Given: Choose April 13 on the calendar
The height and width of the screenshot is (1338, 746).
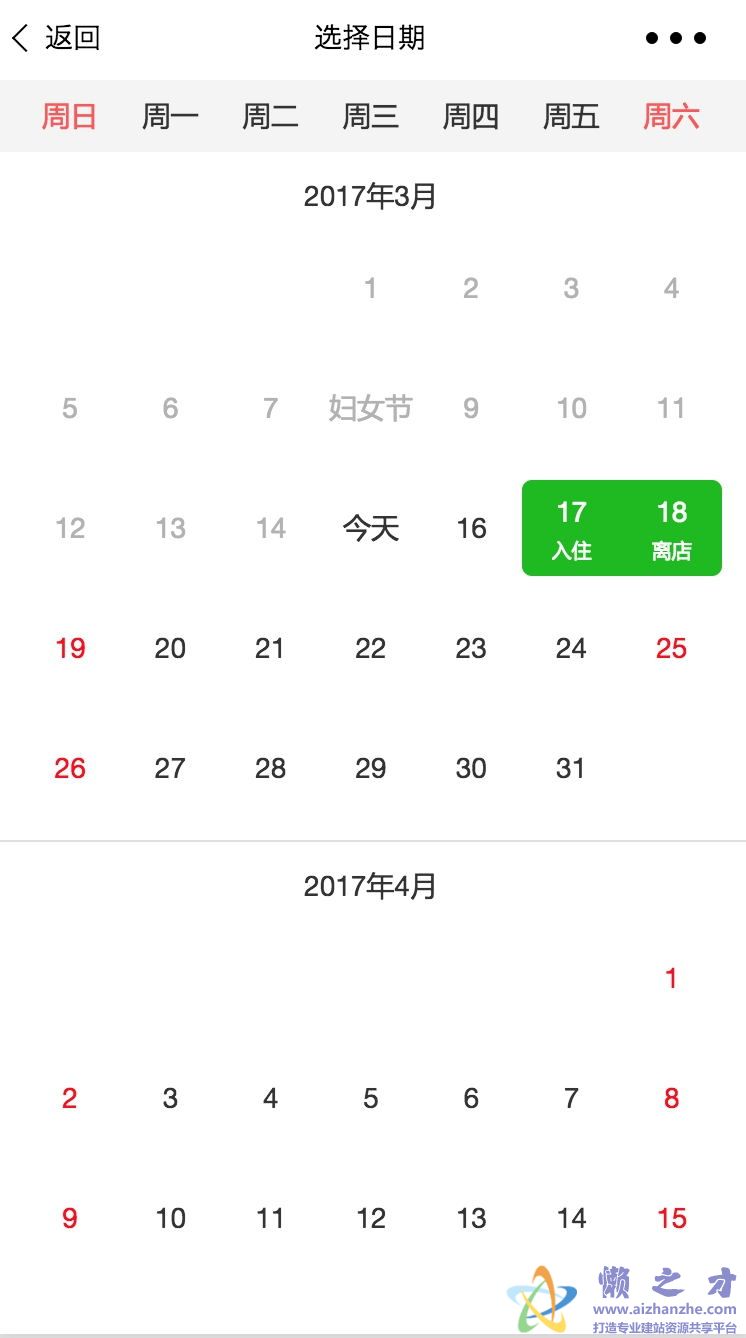Looking at the screenshot, I should (x=471, y=1218).
